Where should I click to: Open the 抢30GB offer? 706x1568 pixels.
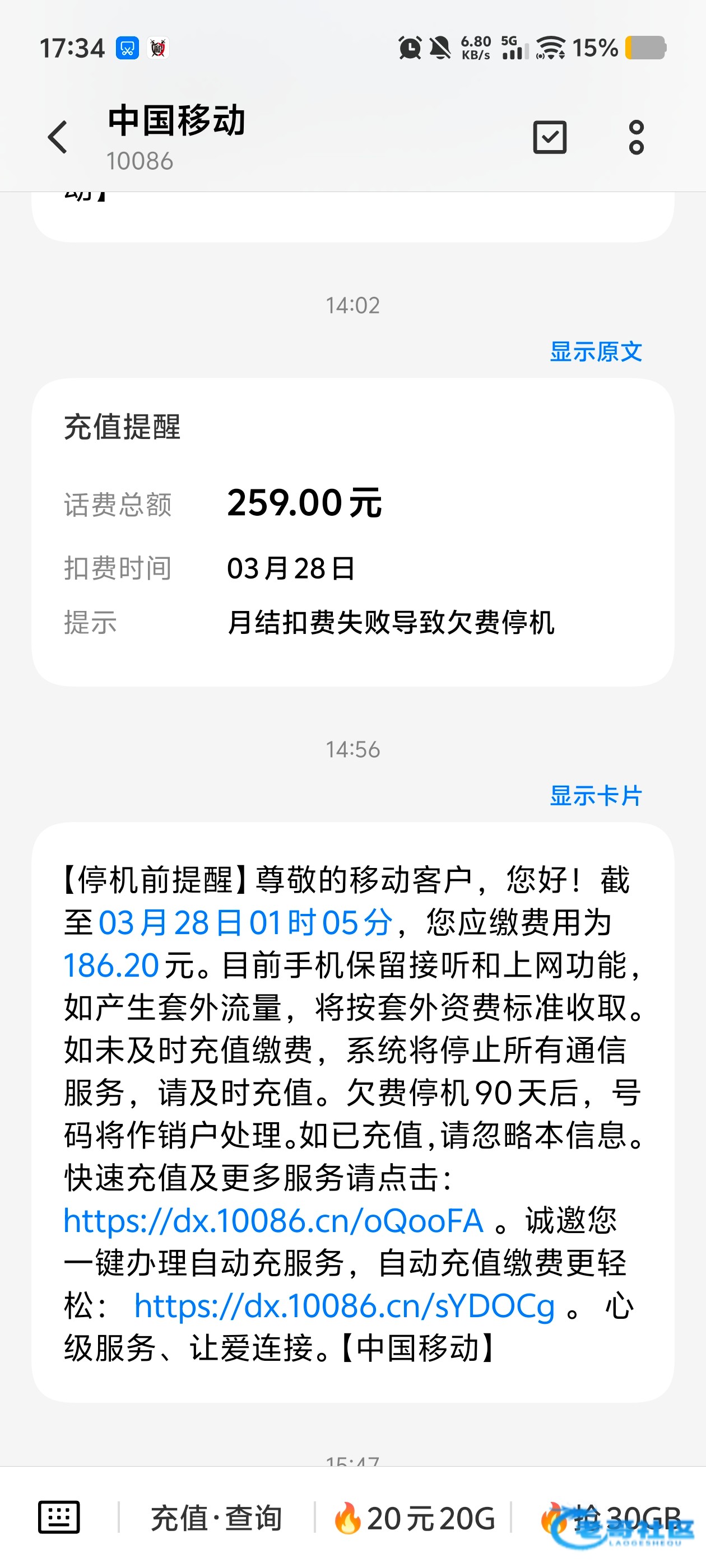[615, 1518]
